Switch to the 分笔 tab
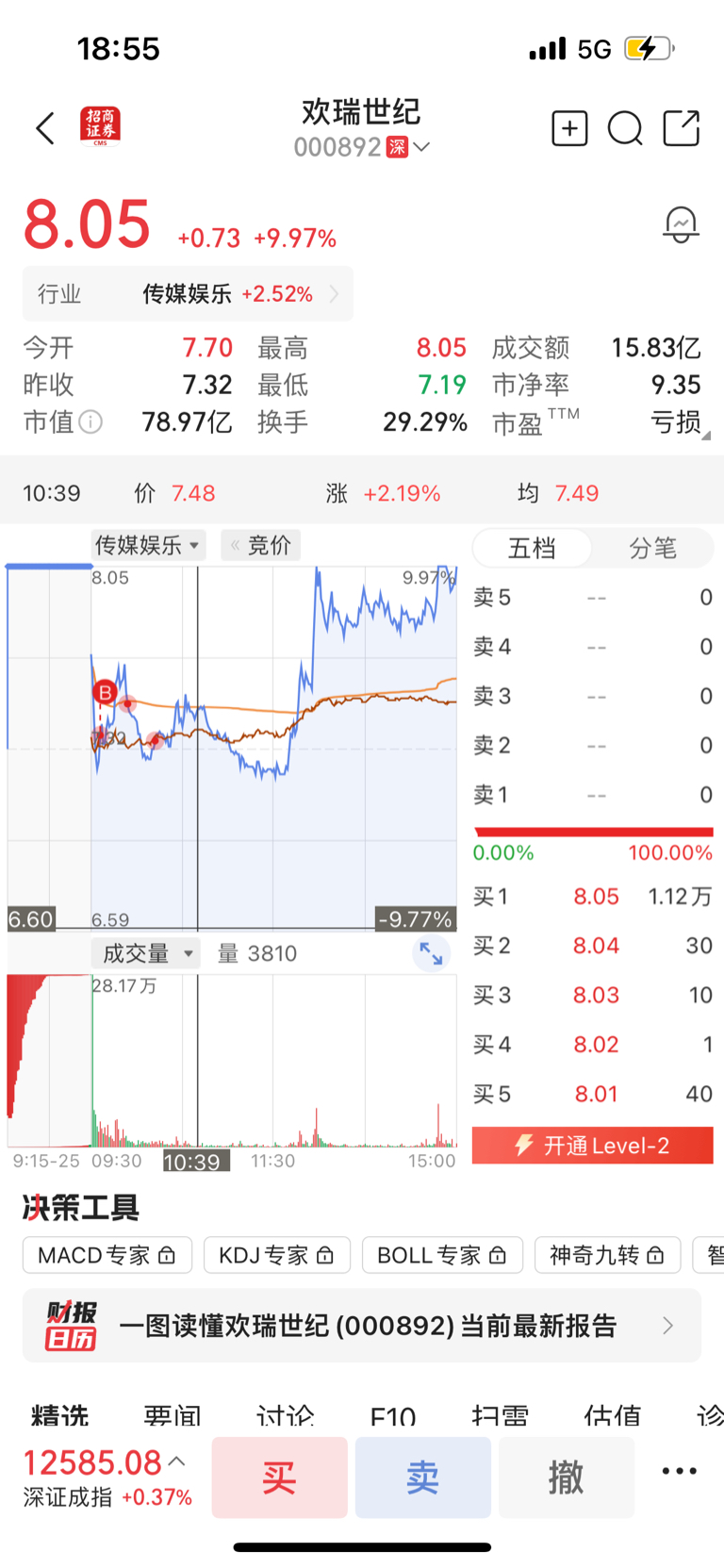 pos(652,548)
